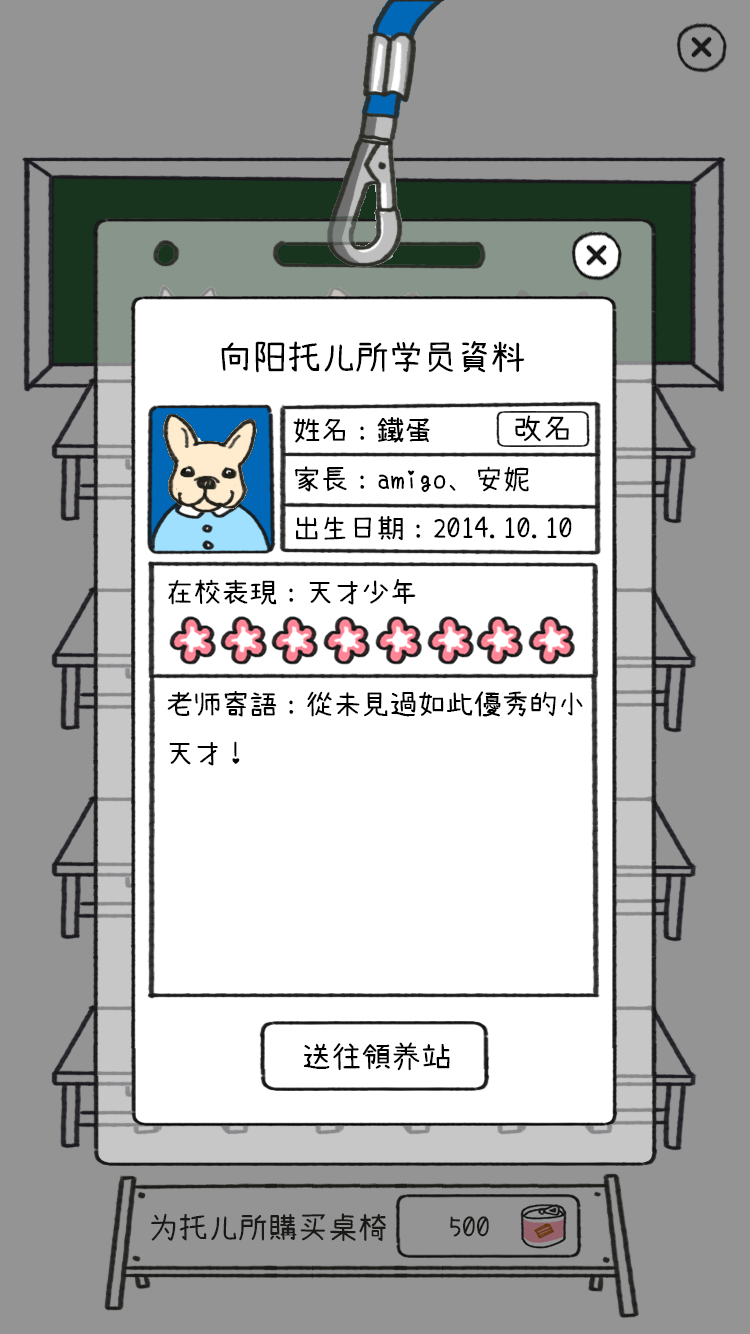Close the nursery screen with top-right X
Image resolution: width=750 pixels, height=1334 pixels.
pyautogui.click(x=701, y=47)
